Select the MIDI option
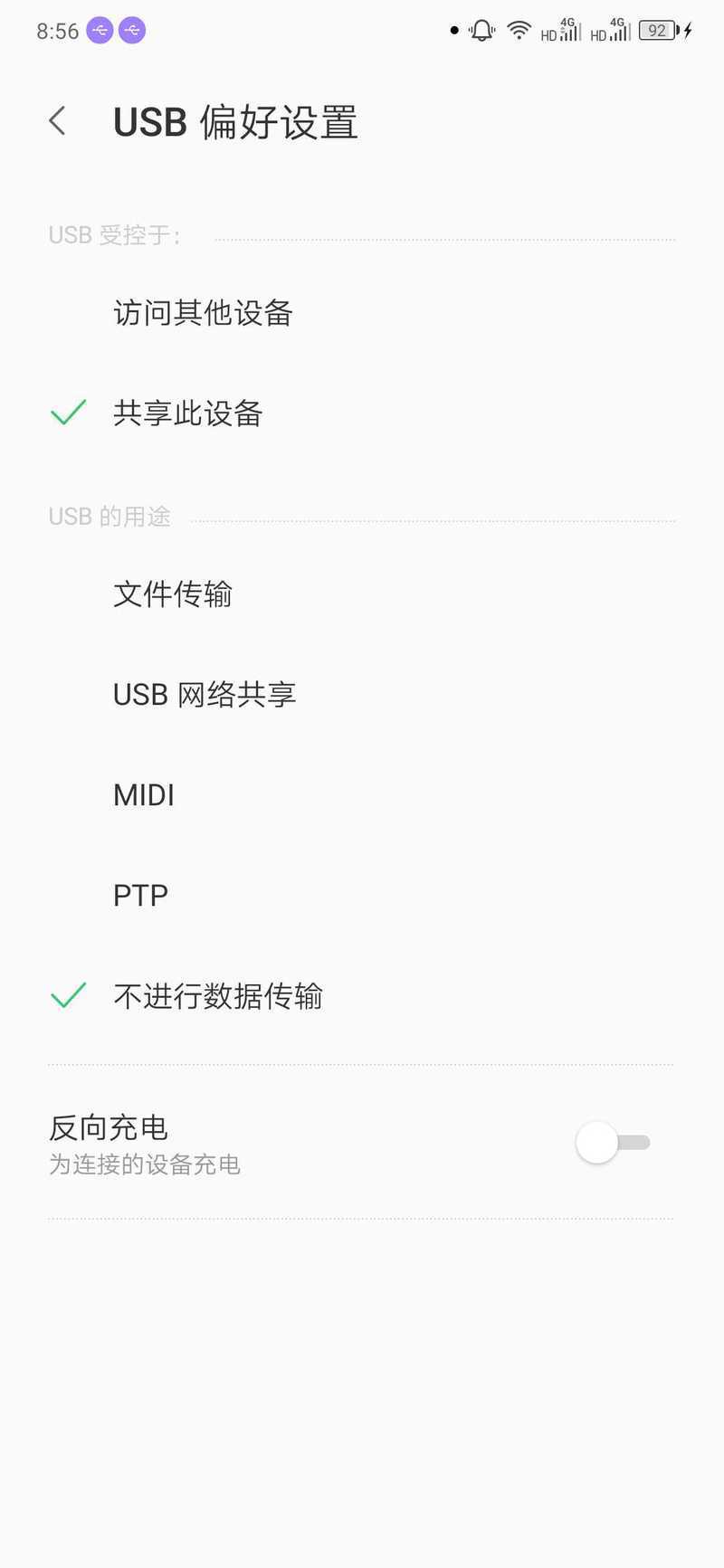The image size is (724, 1568). [362, 795]
